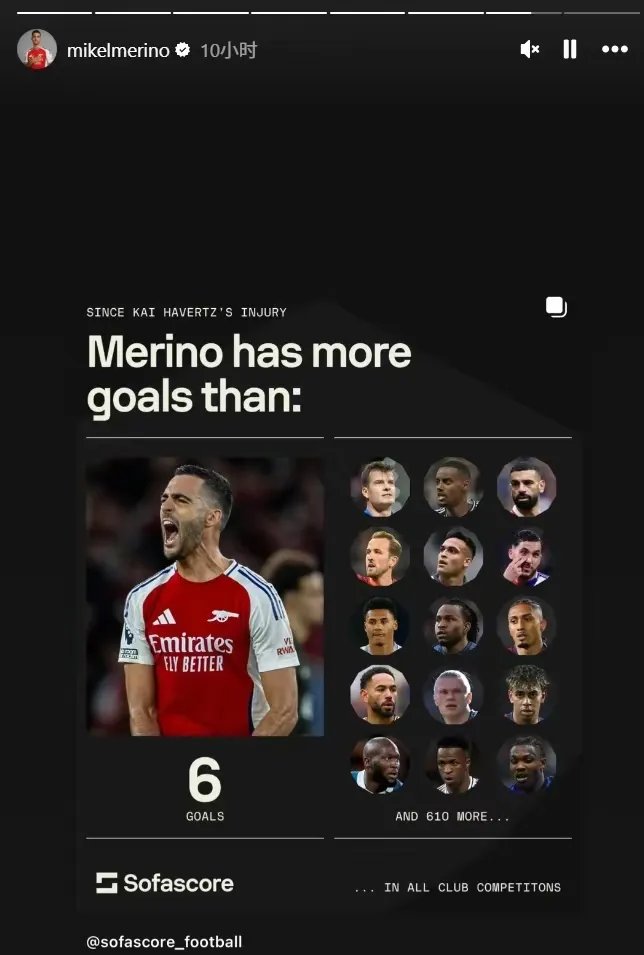This screenshot has width=644, height=955.
Task: Open the three-dot overflow menu
Action: 614,49
